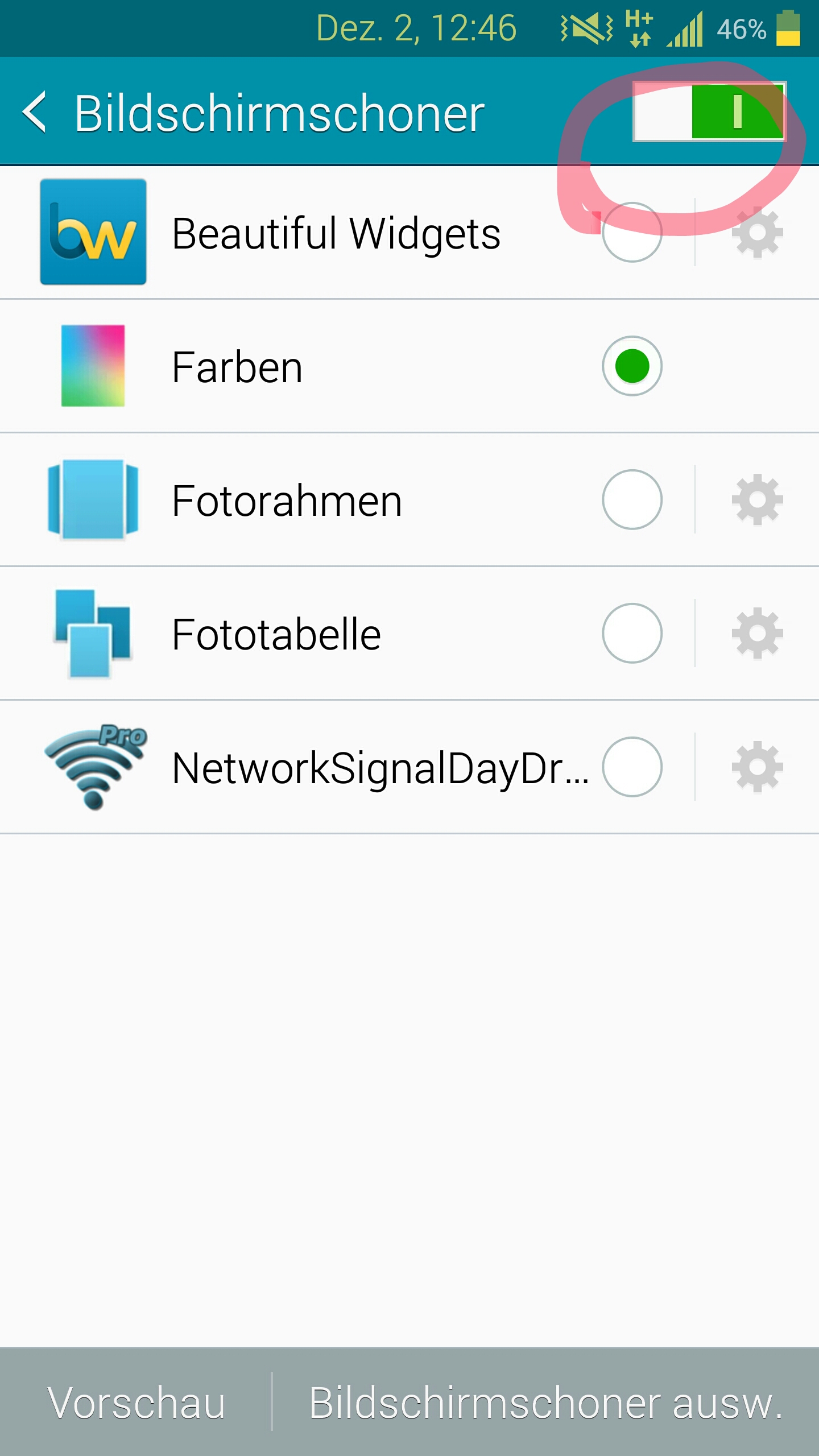The image size is (819, 1456).
Task: Tap Bildschirmschoner ausw. button
Action: click(x=546, y=1403)
